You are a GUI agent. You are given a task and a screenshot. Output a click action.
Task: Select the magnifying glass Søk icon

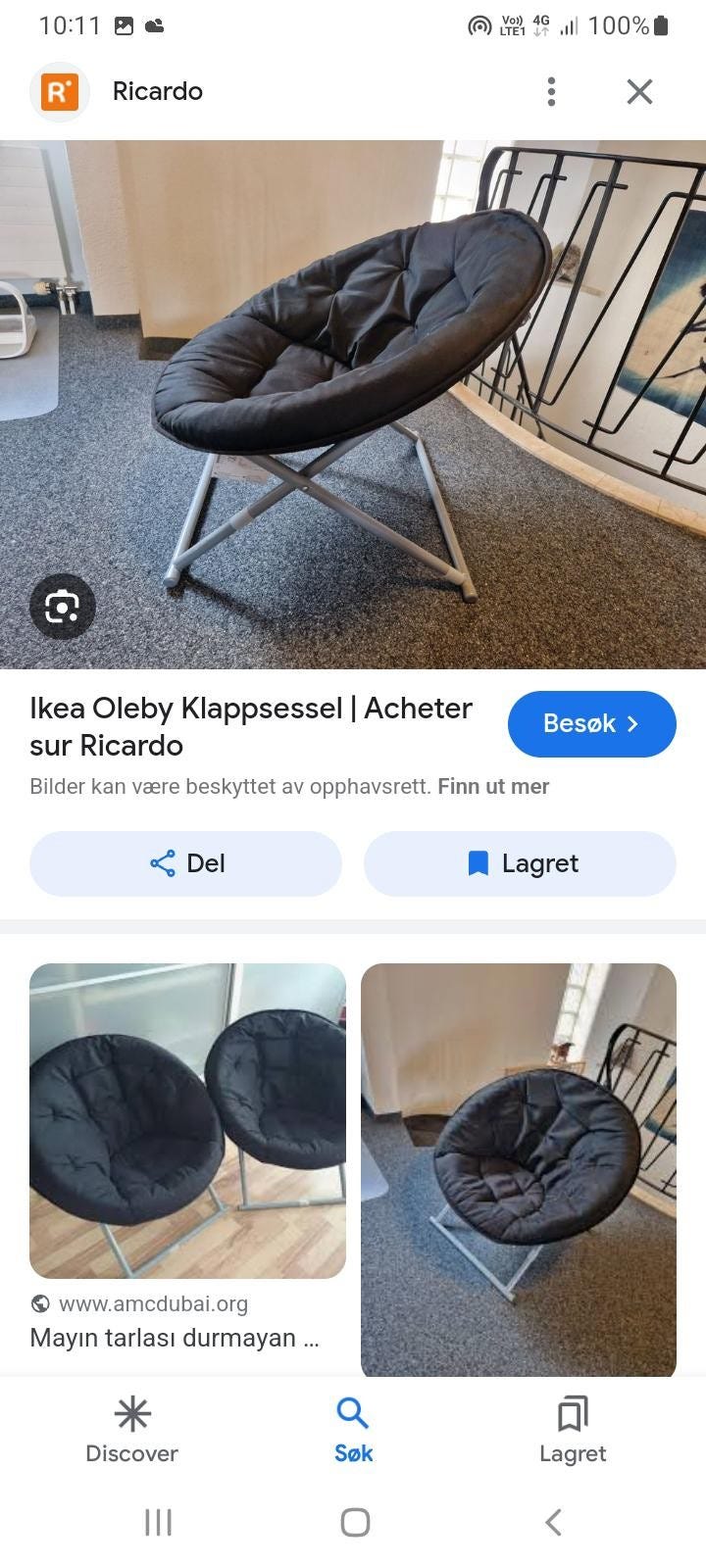coord(353,1414)
